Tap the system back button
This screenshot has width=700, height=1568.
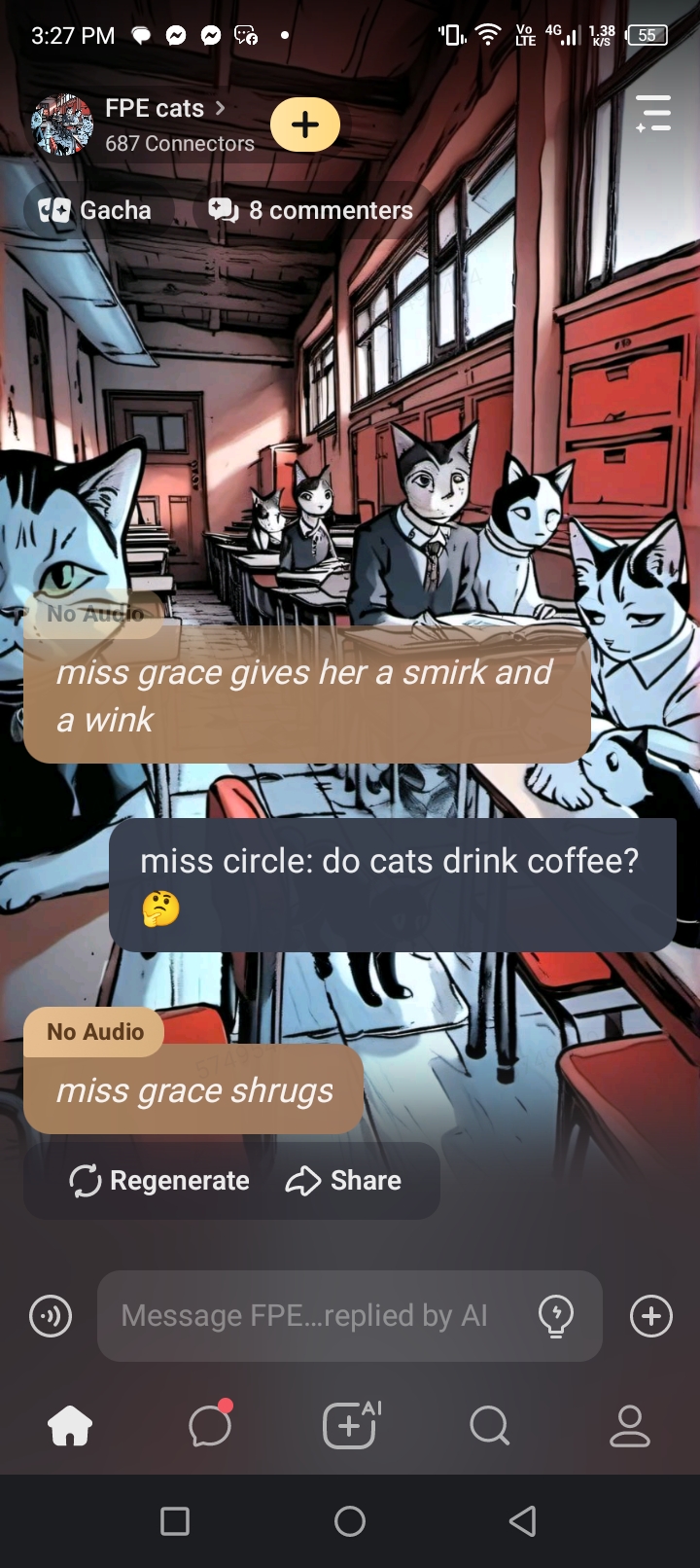[523, 1520]
